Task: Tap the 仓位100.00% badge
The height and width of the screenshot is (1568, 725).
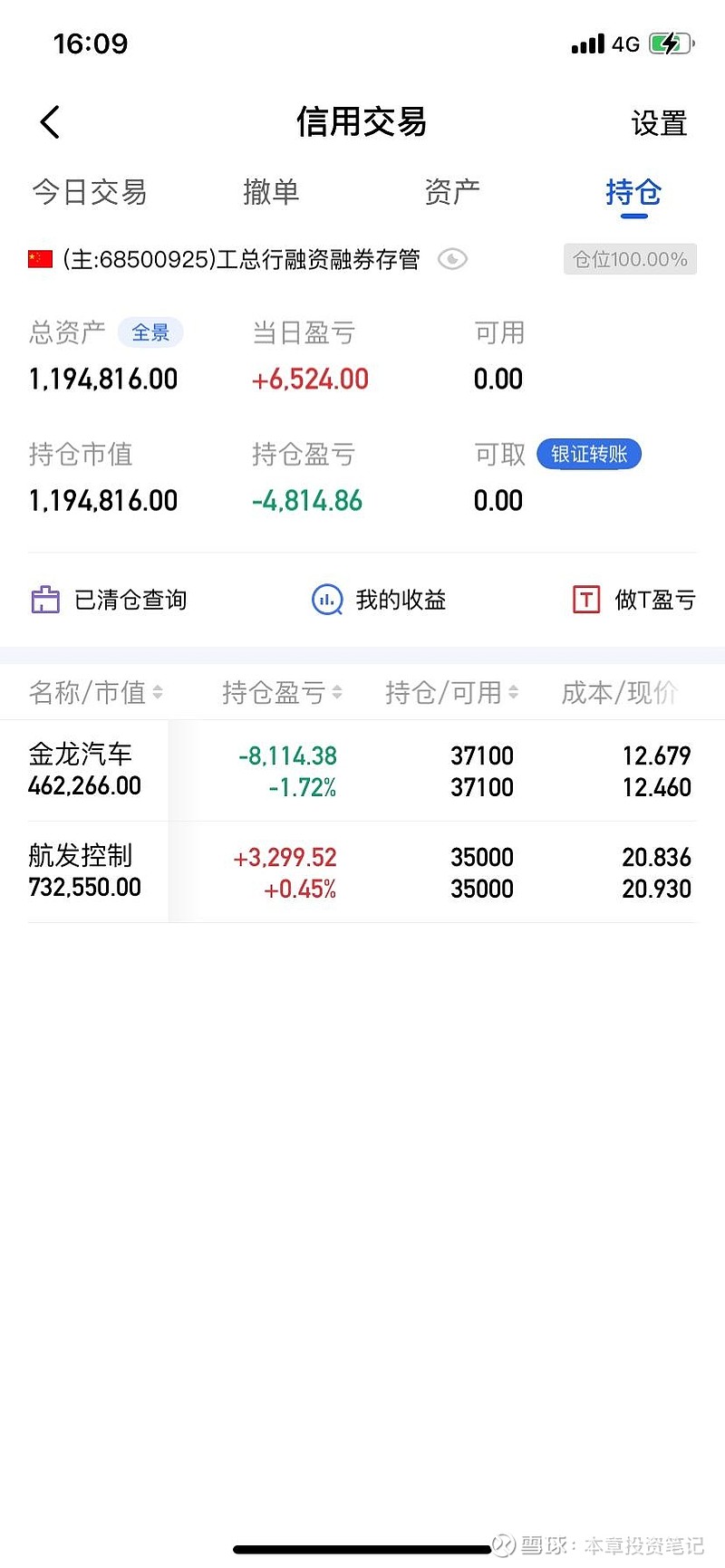Action: [630, 260]
